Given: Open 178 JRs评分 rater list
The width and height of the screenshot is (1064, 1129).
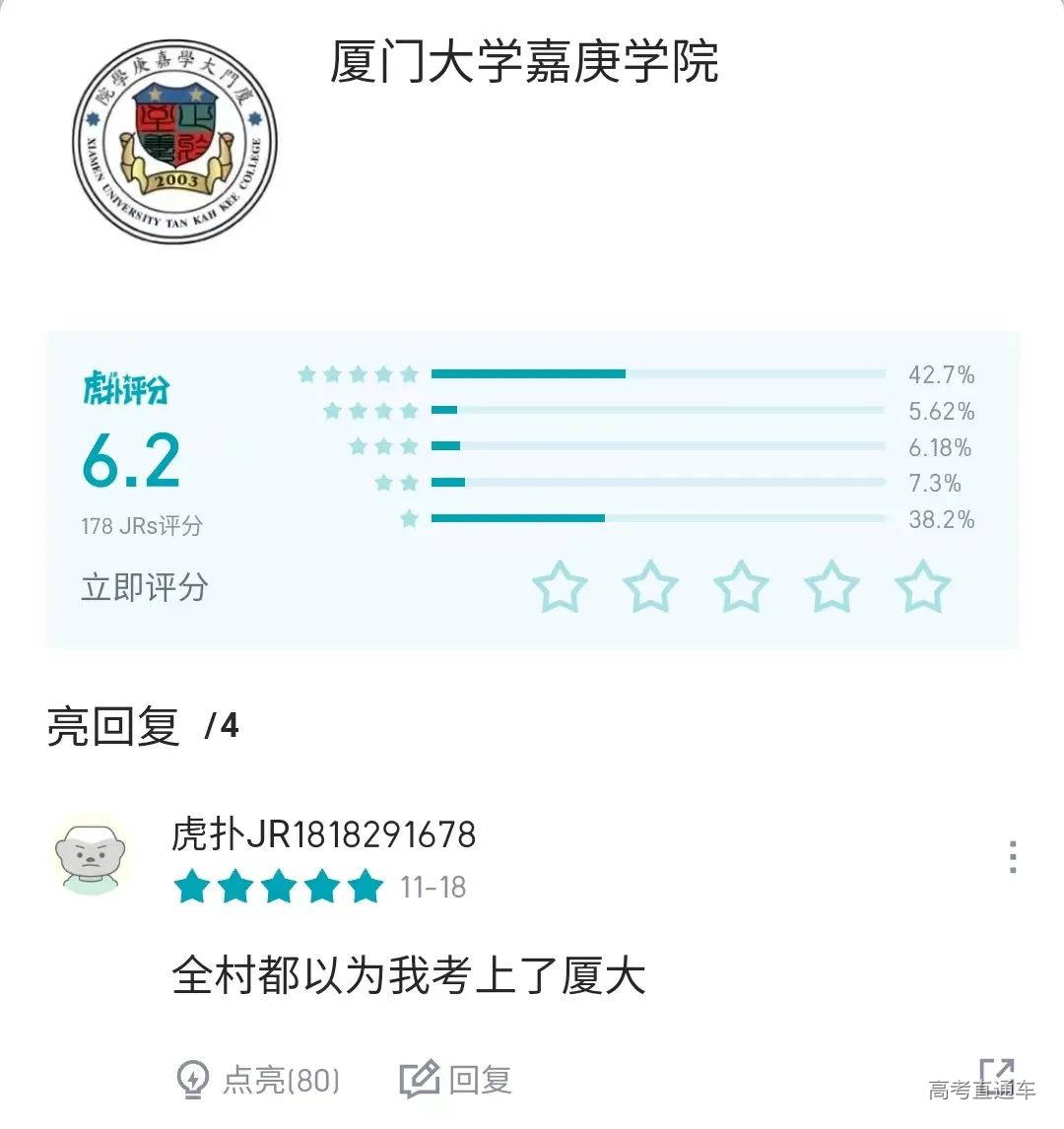Looking at the screenshot, I should (138, 526).
